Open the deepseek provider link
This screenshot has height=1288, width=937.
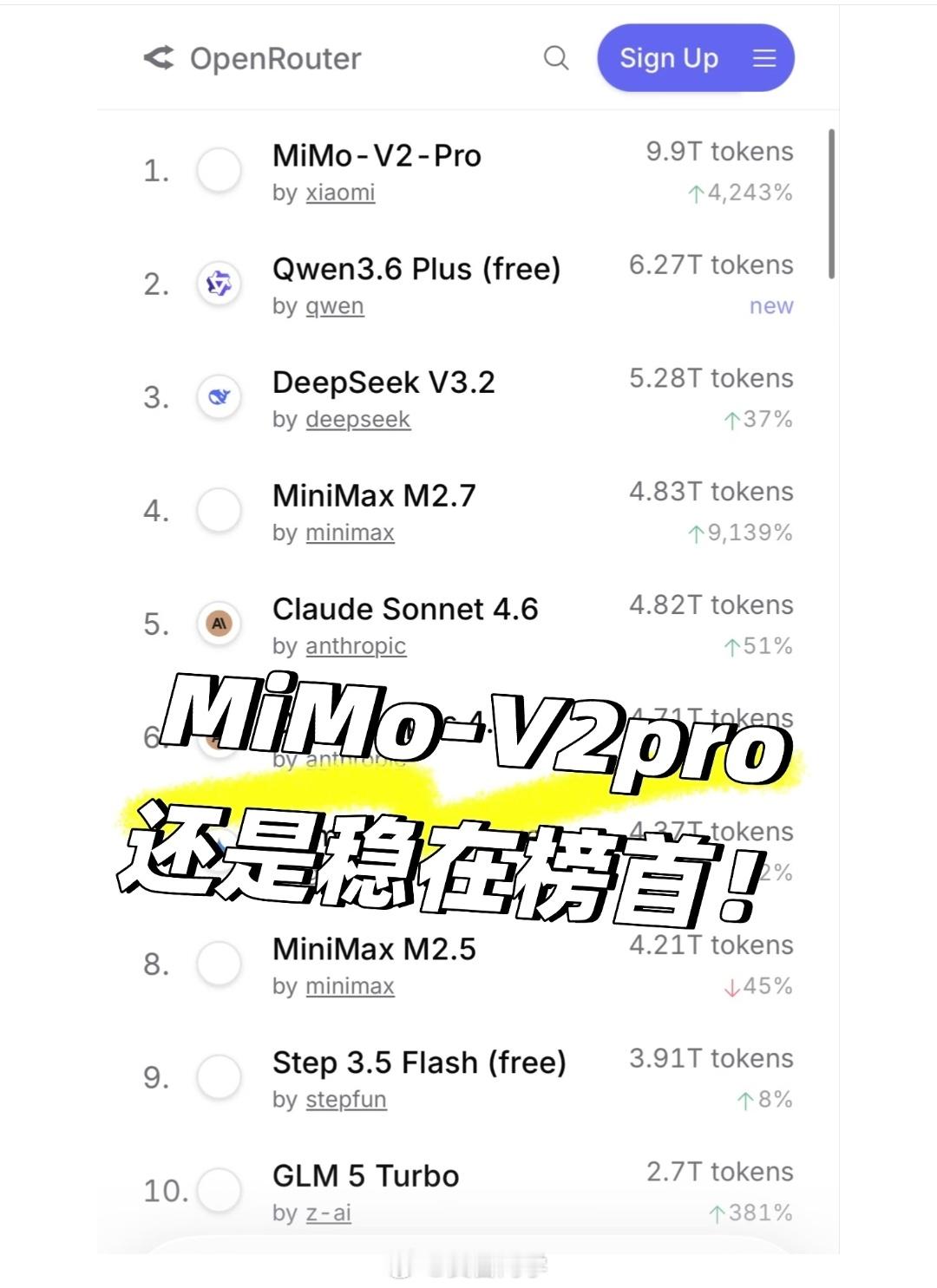pos(357,419)
